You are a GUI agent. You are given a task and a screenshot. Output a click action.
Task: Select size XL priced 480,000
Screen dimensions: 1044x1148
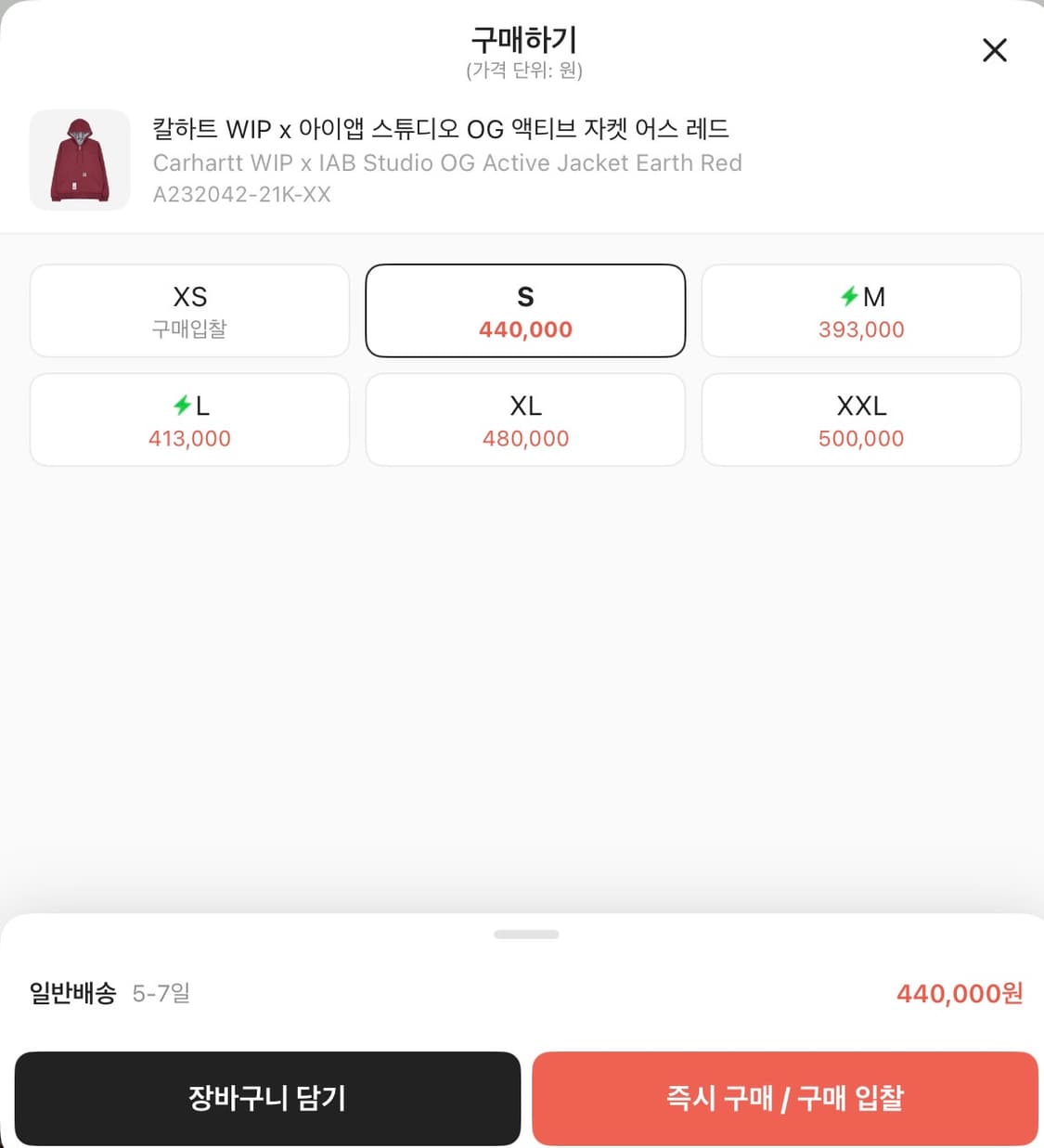point(525,419)
